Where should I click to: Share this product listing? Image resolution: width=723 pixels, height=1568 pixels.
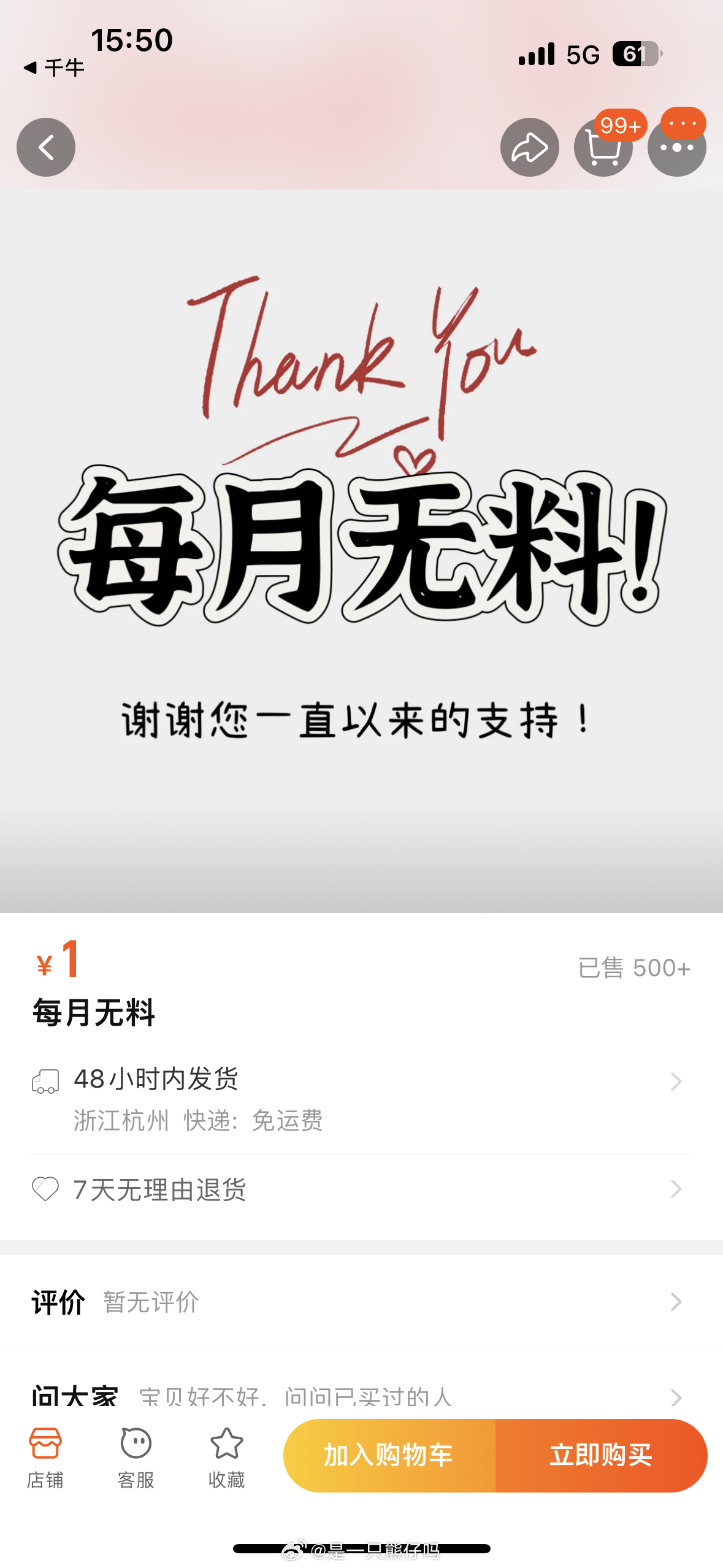[x=529, y=147]
